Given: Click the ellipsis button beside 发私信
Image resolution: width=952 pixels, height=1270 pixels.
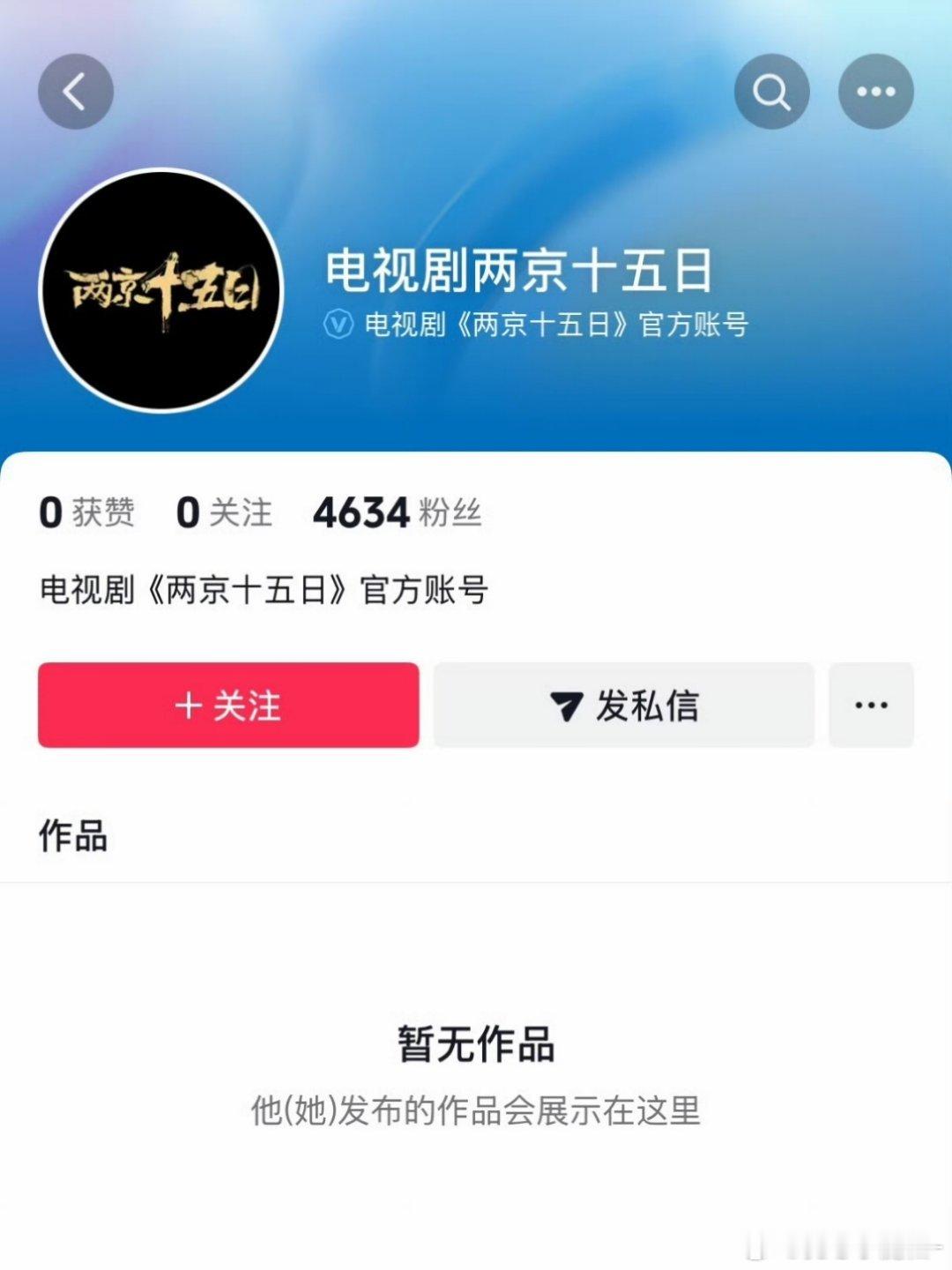Looking at the screenshot, I should point(871,705).
